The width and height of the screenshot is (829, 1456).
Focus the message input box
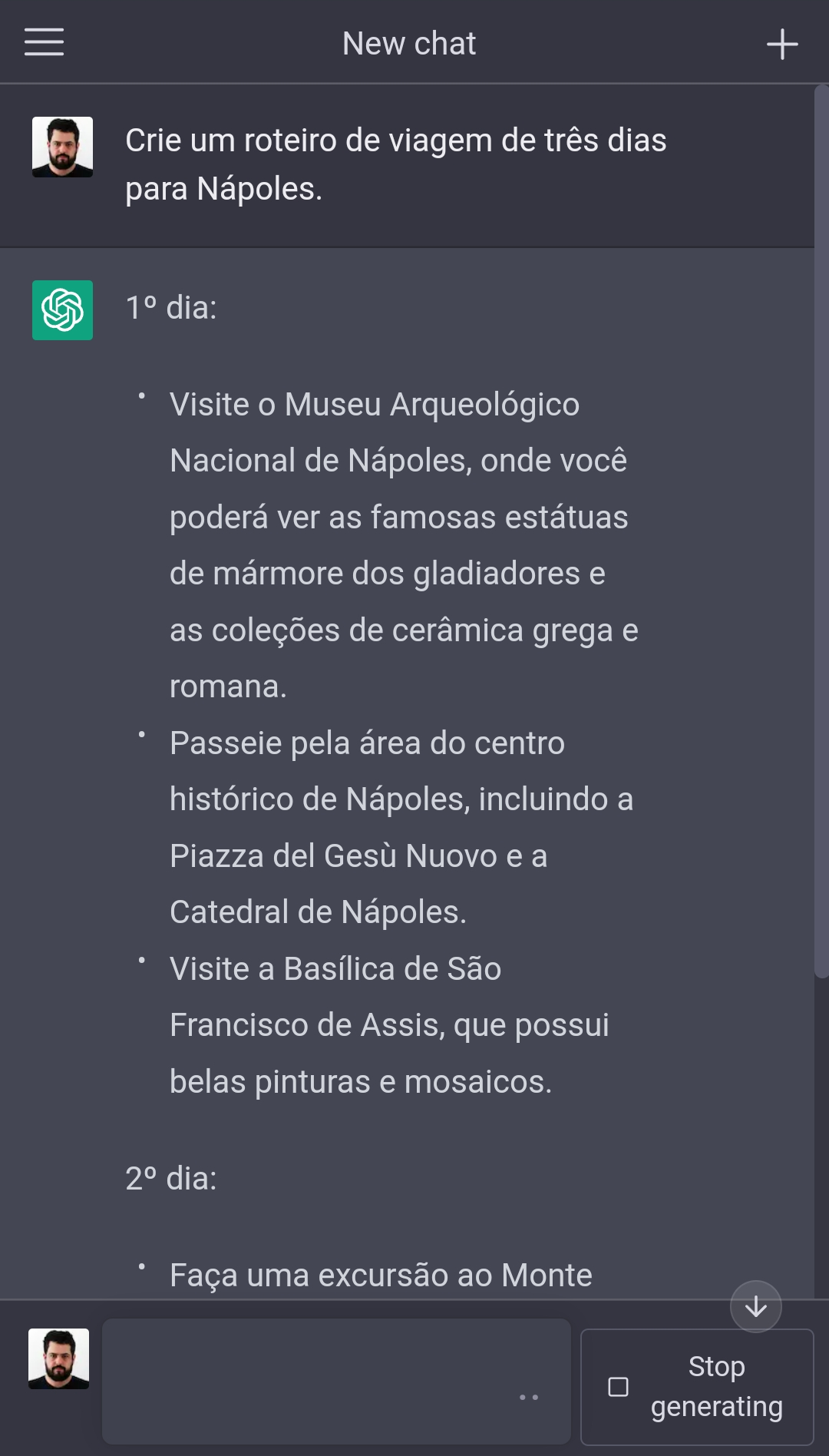[x=336, y=1381]
